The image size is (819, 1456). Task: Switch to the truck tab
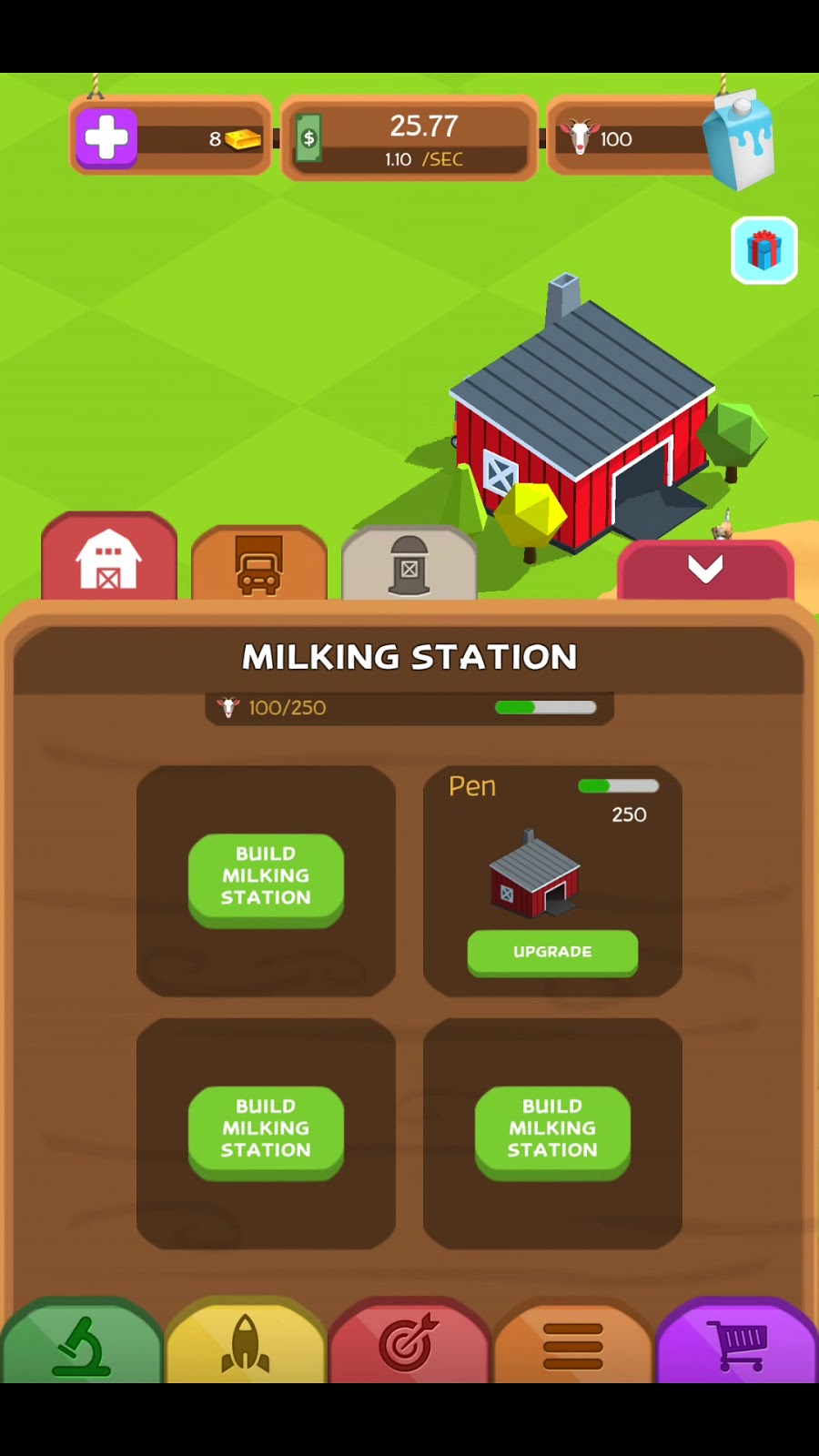pyautogui.click(x=259, y=564)
